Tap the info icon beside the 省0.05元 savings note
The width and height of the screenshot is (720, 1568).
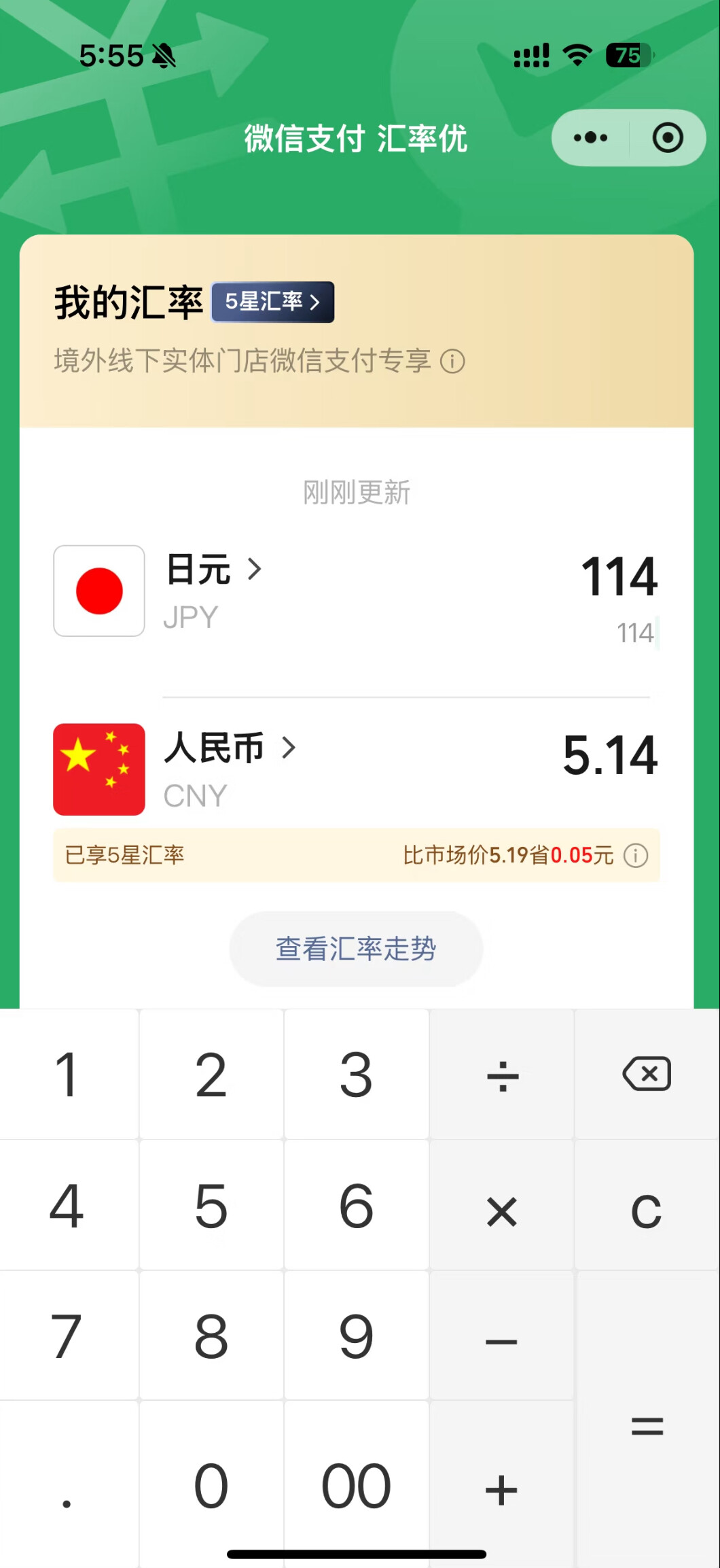click(x=635, y=856)
